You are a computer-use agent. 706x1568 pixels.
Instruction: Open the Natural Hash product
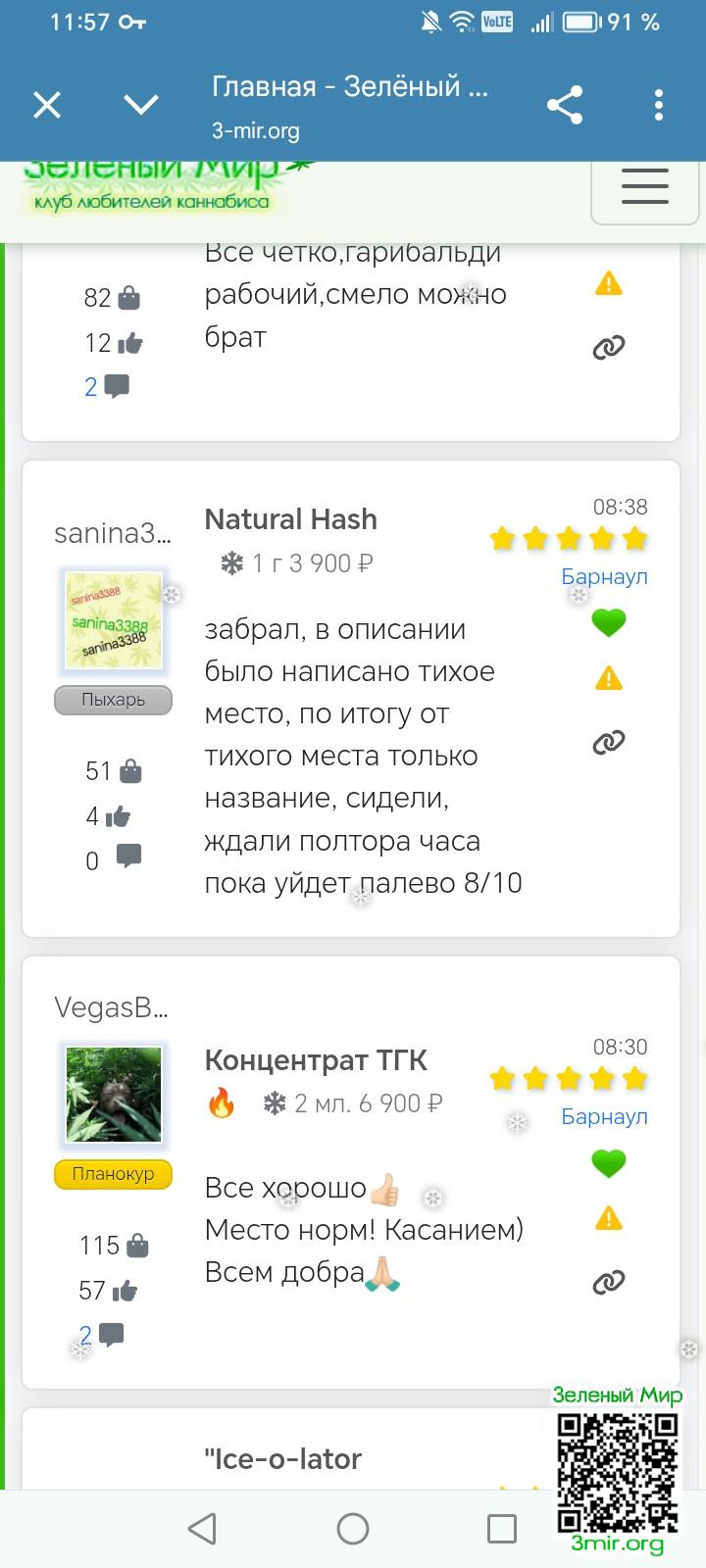click(x=290, y=519)
